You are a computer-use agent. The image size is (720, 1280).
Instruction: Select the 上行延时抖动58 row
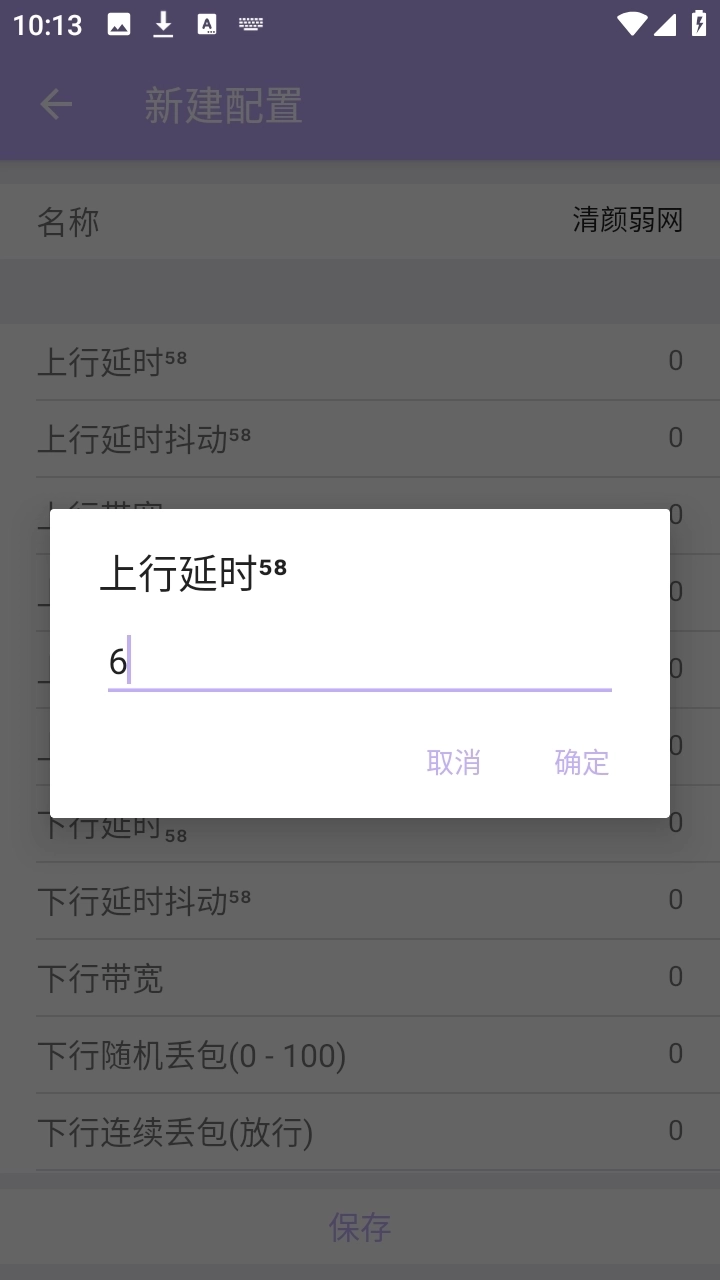[x=360, y=438]
